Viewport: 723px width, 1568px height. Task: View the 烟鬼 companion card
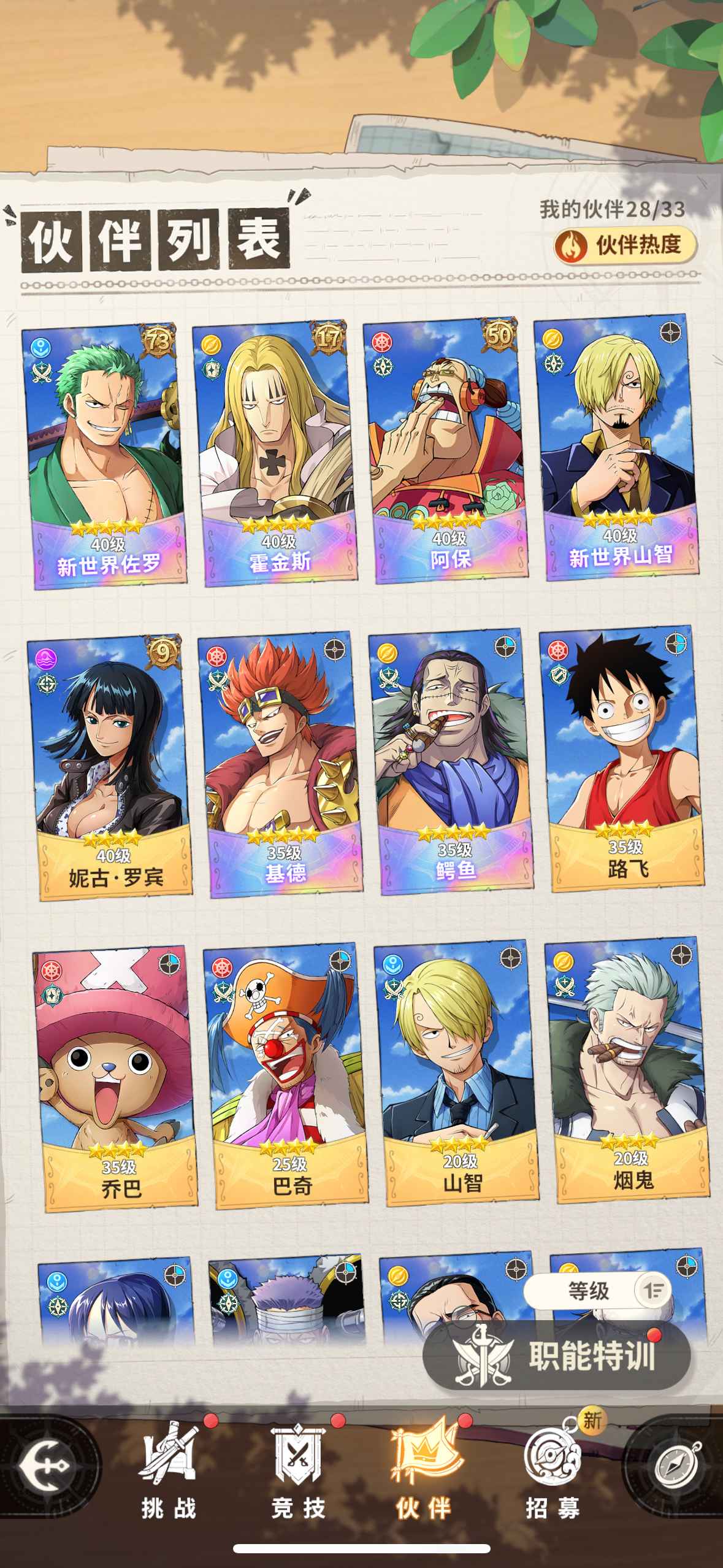pyautogui.click(x=629, y=1069)
